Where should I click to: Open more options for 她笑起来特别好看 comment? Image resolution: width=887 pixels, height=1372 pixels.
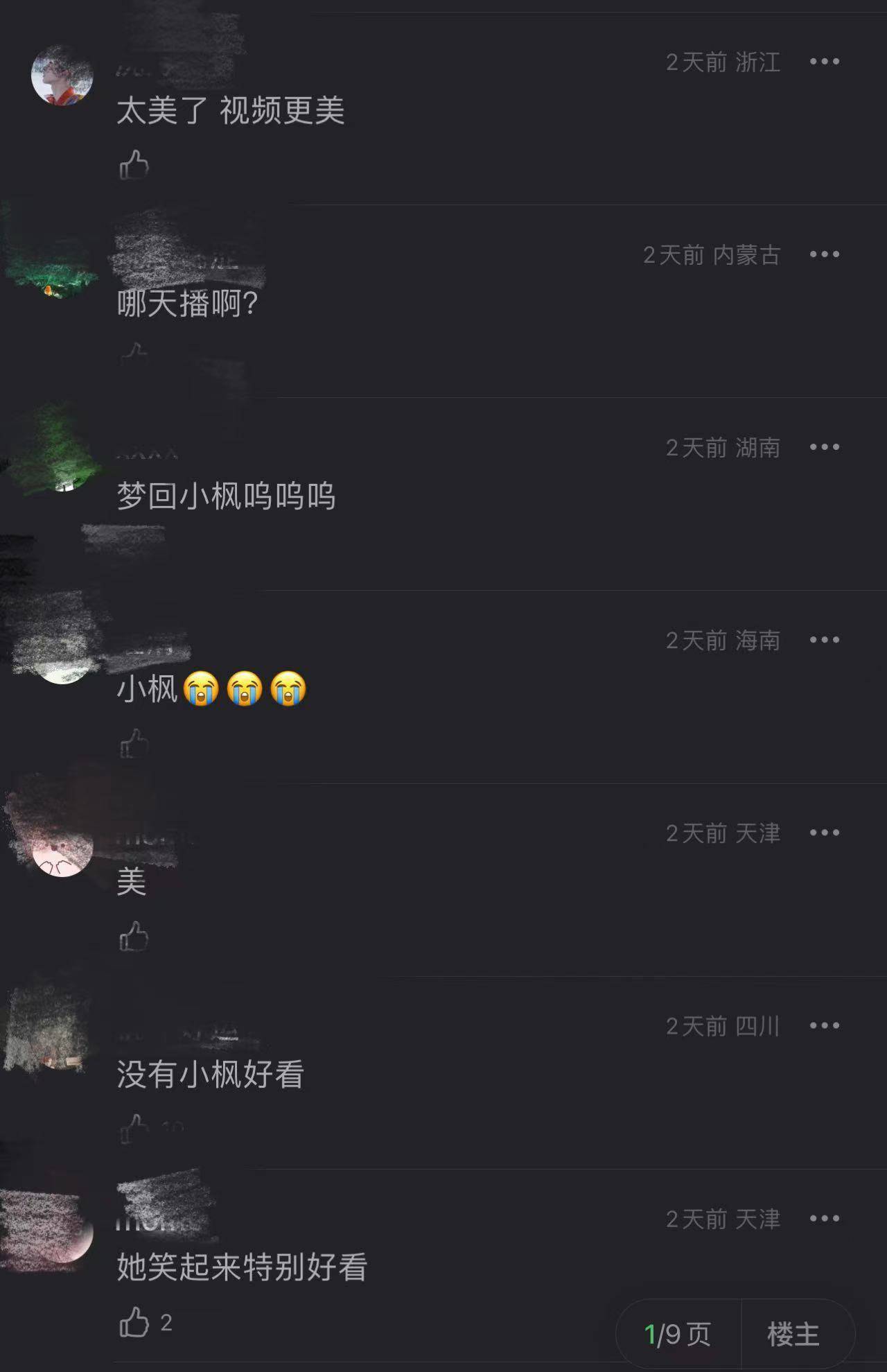tap(824, 1218)
